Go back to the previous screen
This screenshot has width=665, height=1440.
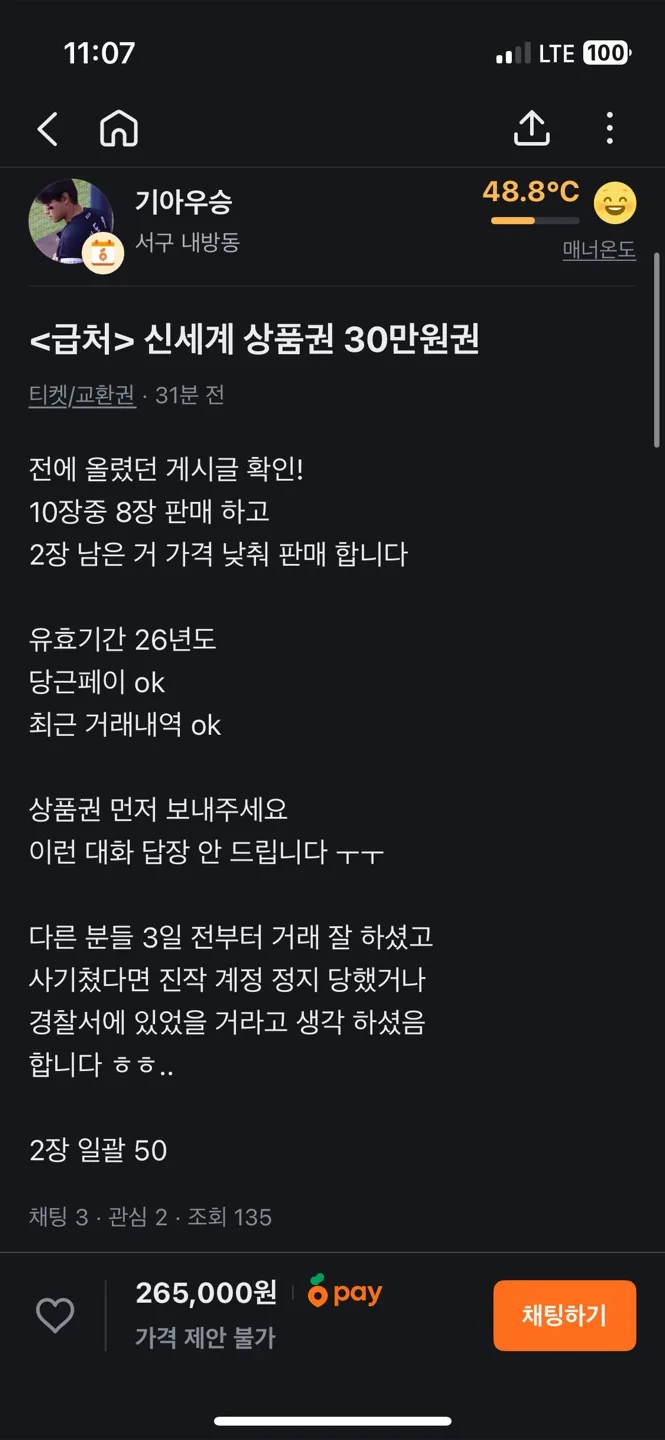(x=47, y=129)
